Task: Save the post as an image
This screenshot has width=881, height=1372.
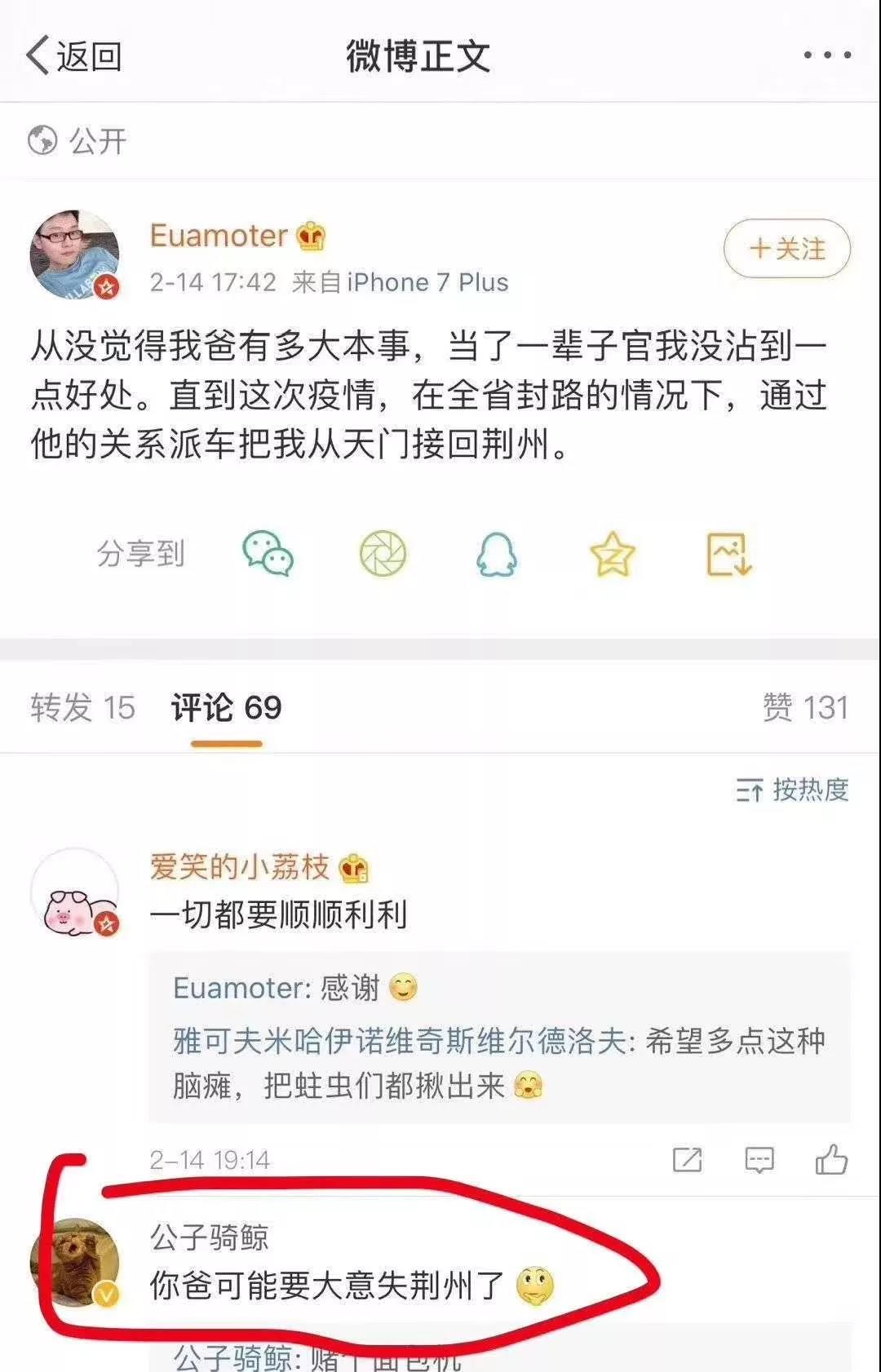Action: tap(728, 554)
